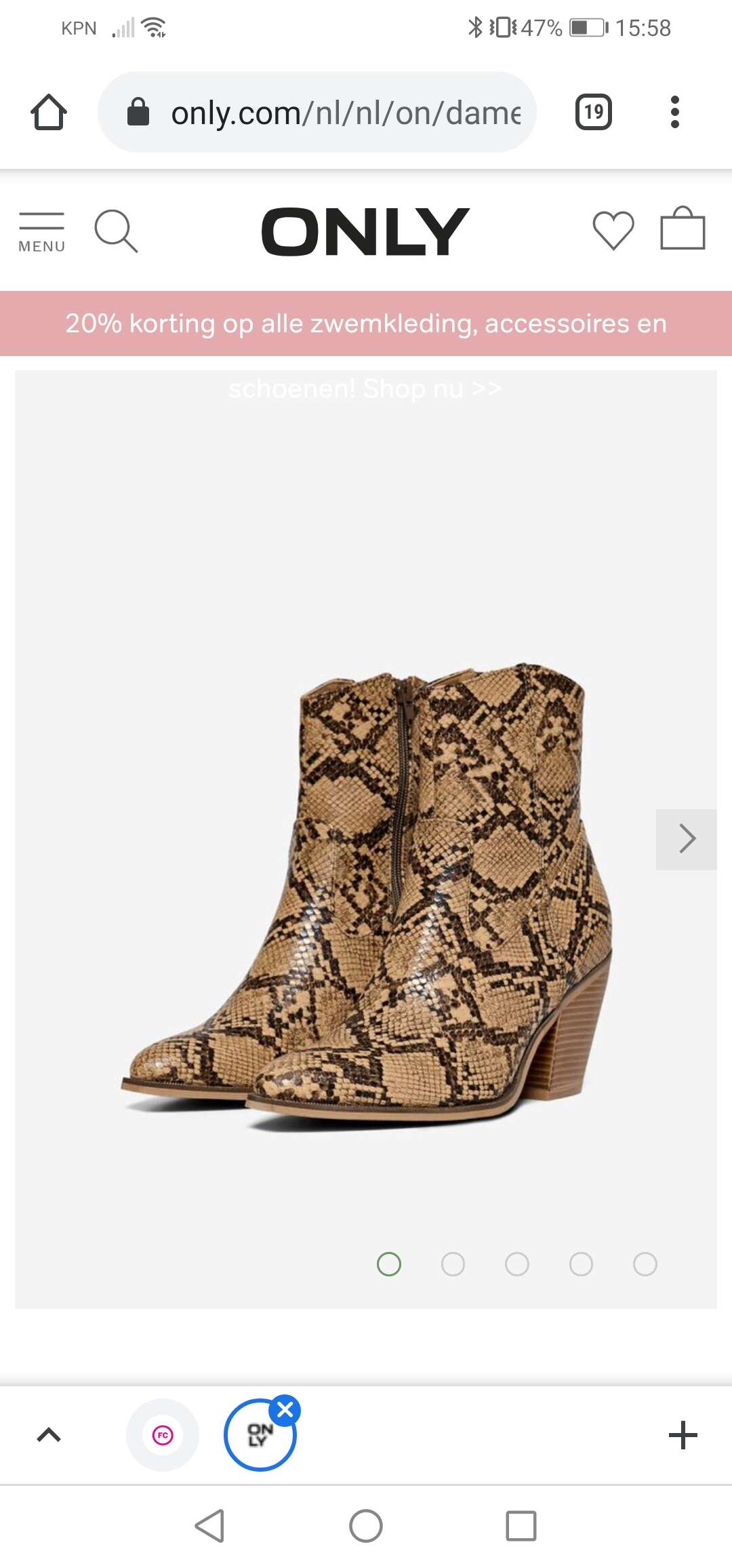Screen dimensions: 732x1568
Task: Open the MENU hamburger button
Action: (x=41, y=232)
